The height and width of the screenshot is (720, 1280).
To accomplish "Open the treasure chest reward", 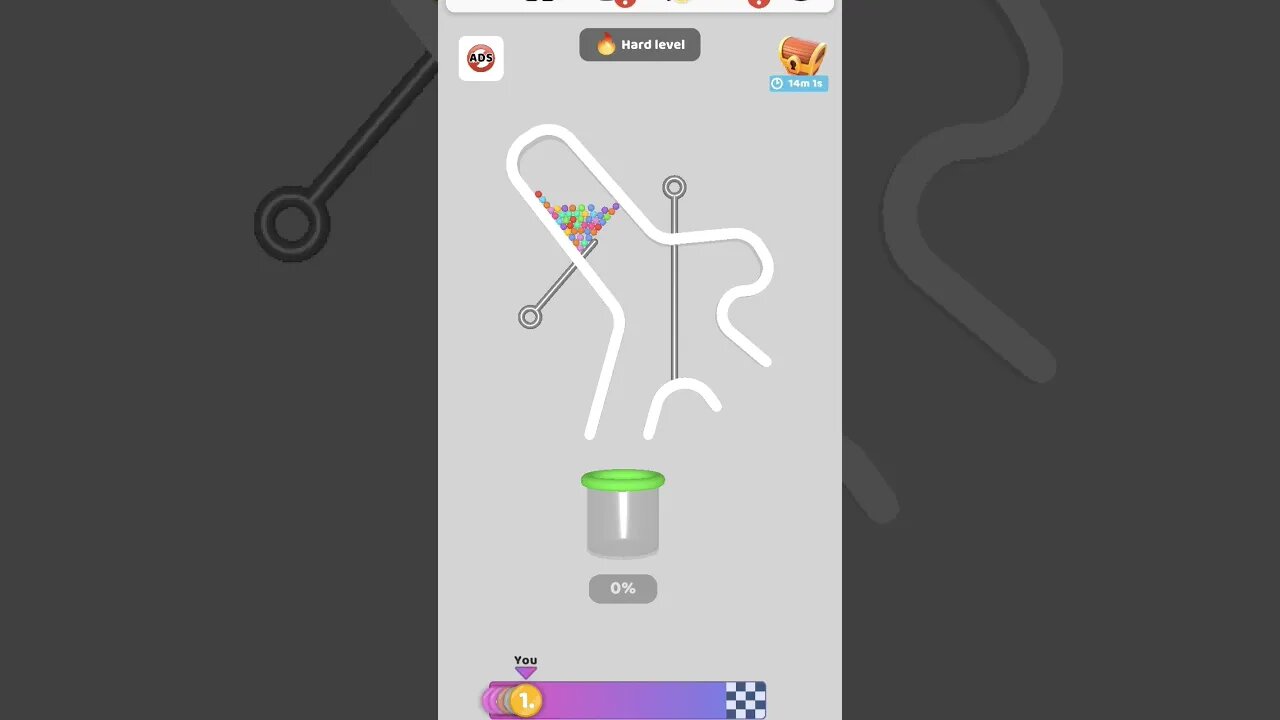I will point(802,57).
